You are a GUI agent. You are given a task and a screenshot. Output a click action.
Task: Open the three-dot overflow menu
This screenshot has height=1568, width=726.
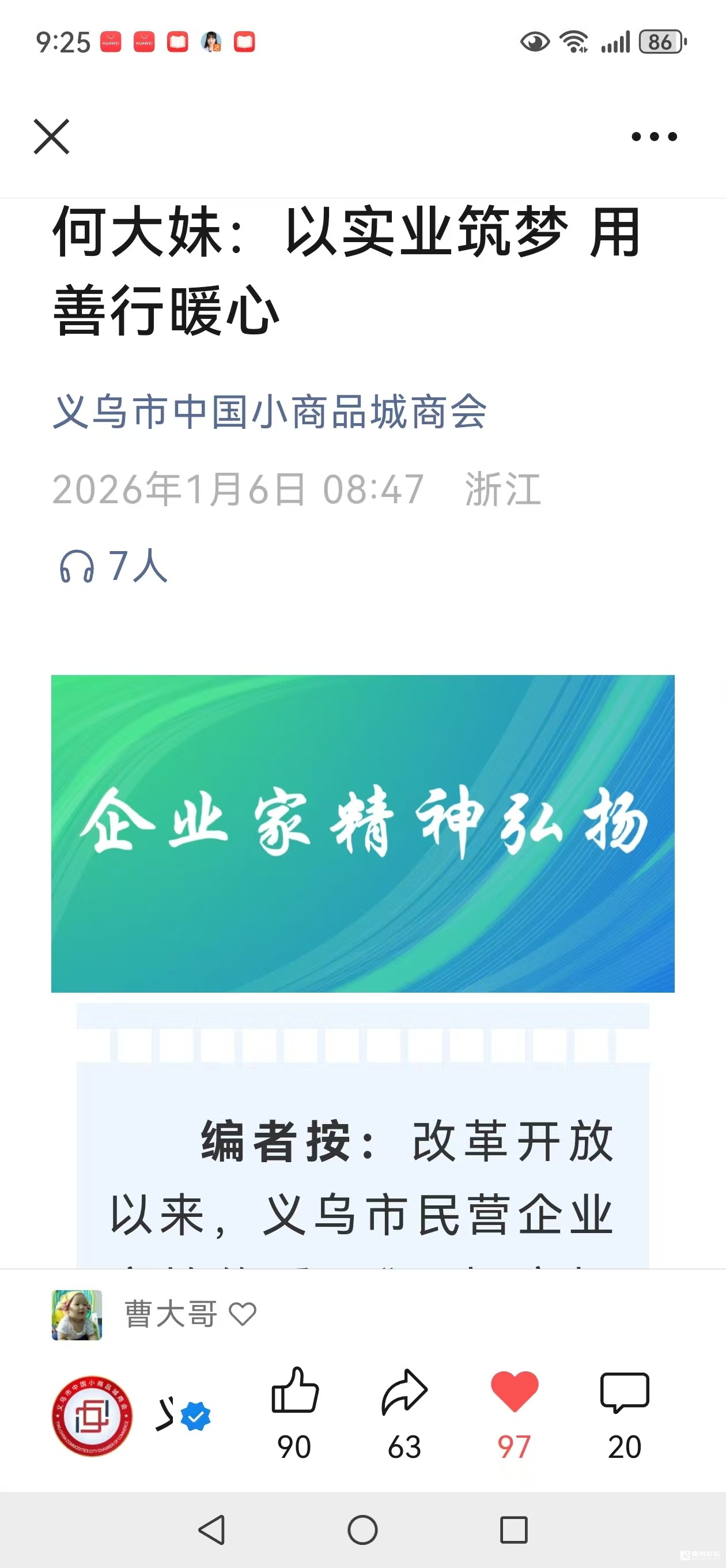(653, 137)
